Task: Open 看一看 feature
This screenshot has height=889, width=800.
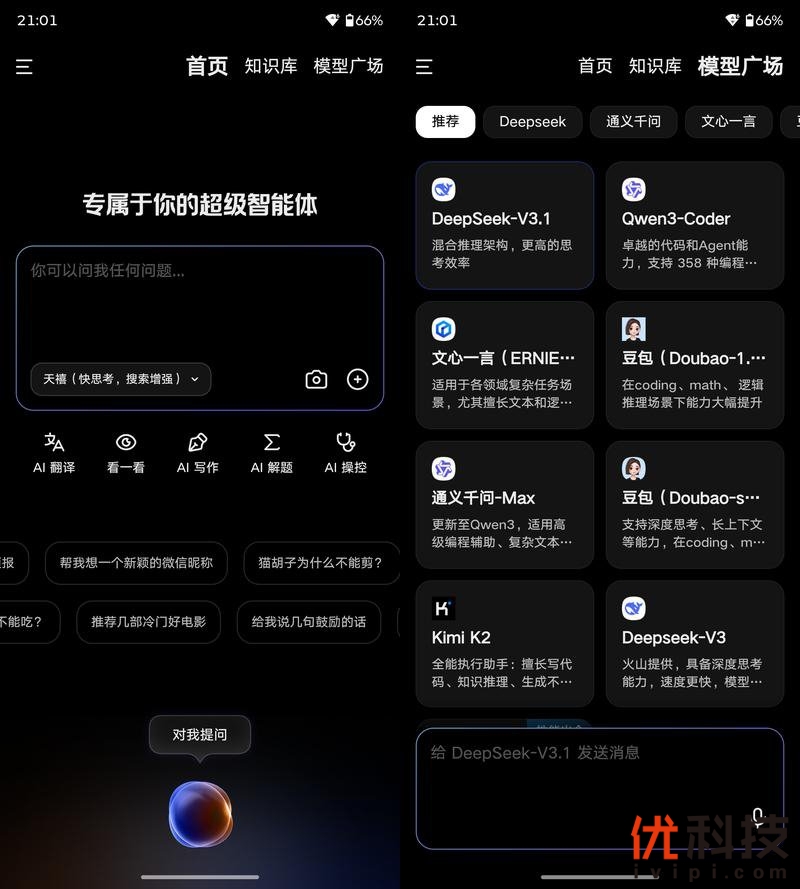Action: 126,453
